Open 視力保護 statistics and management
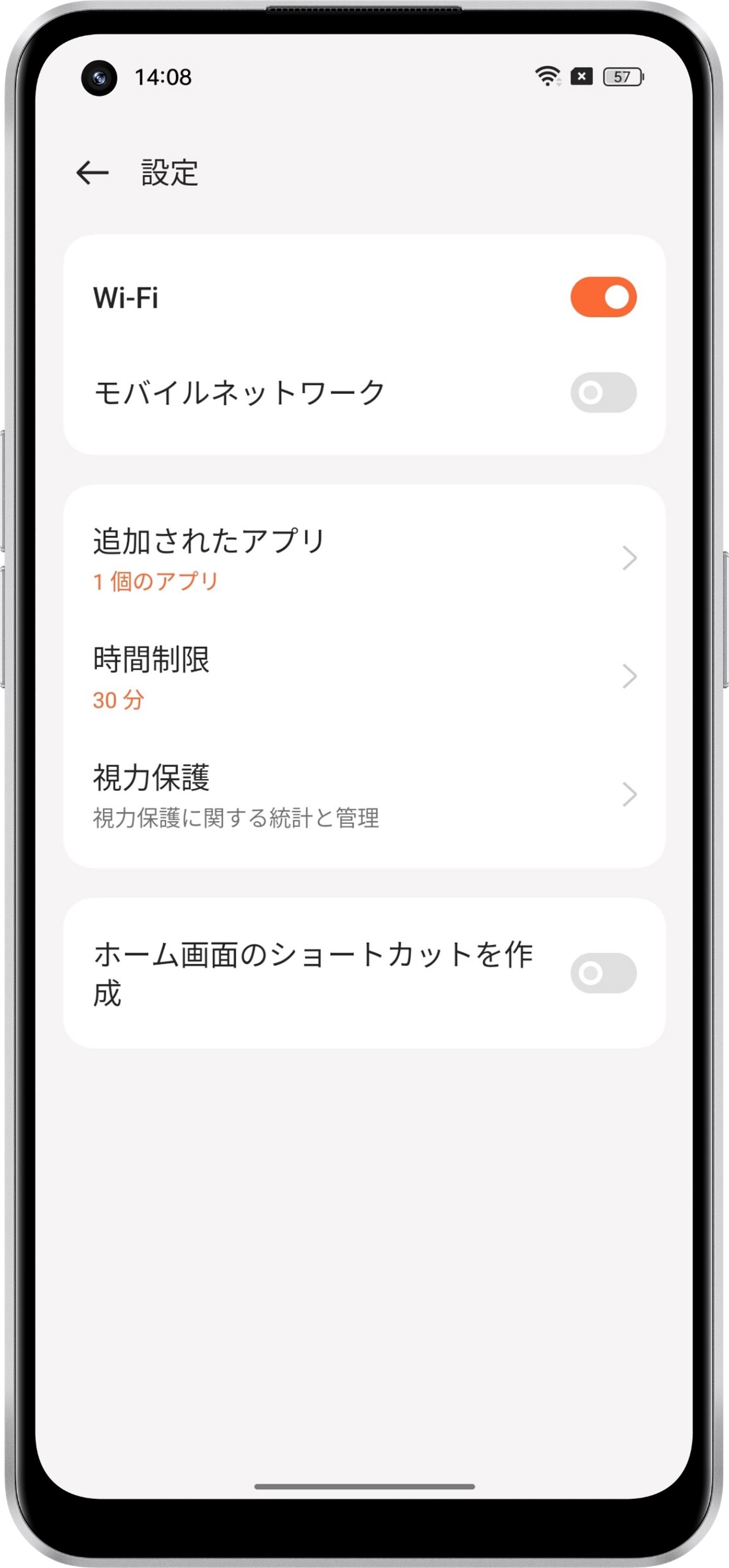729x1568 pixels. [364, 794]
